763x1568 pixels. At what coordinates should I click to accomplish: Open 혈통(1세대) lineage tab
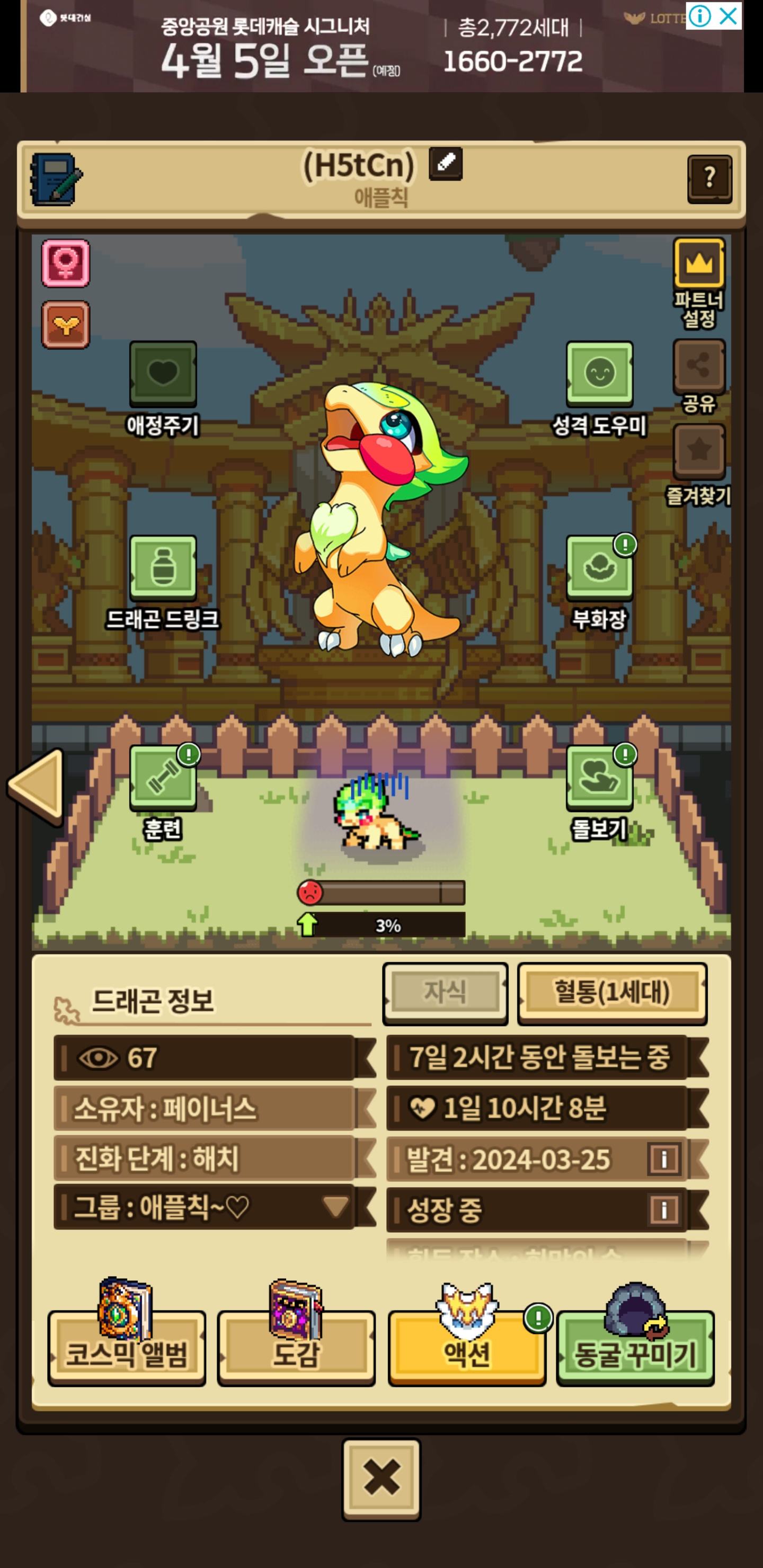coord(611,993)
